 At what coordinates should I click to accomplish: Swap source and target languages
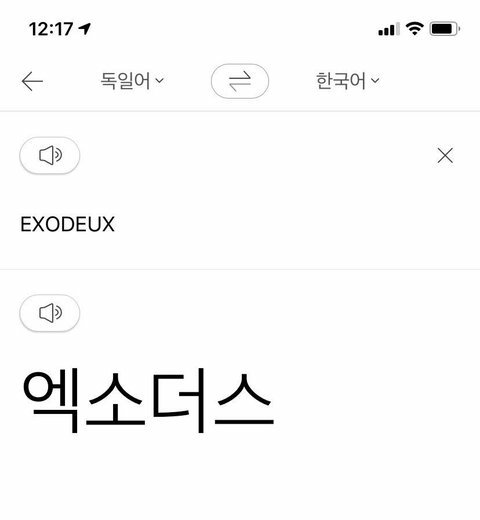click(240, 81)
